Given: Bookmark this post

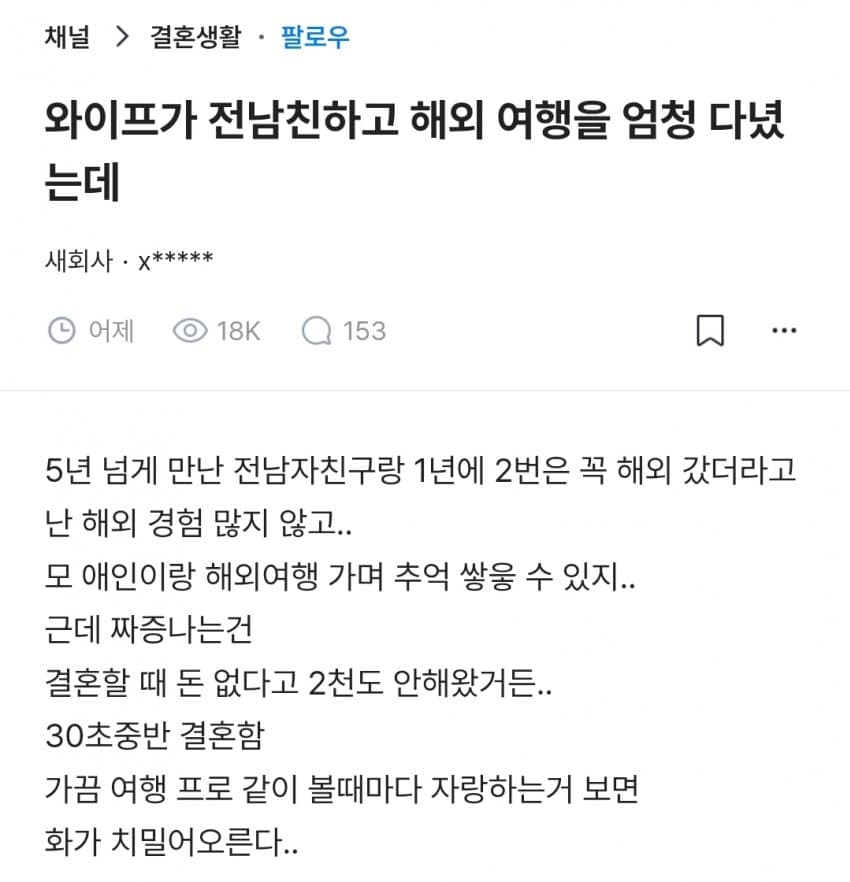Looking at the screenshot, I should tap(710, 331).
